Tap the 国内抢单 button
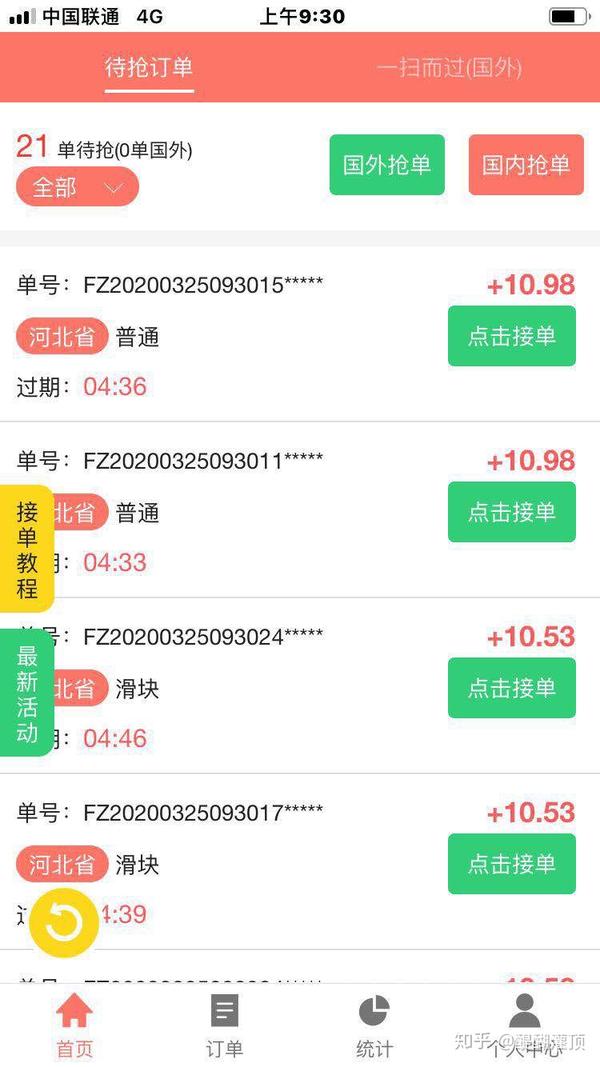This screenshot has width=600, height=1067. [526, 165]
